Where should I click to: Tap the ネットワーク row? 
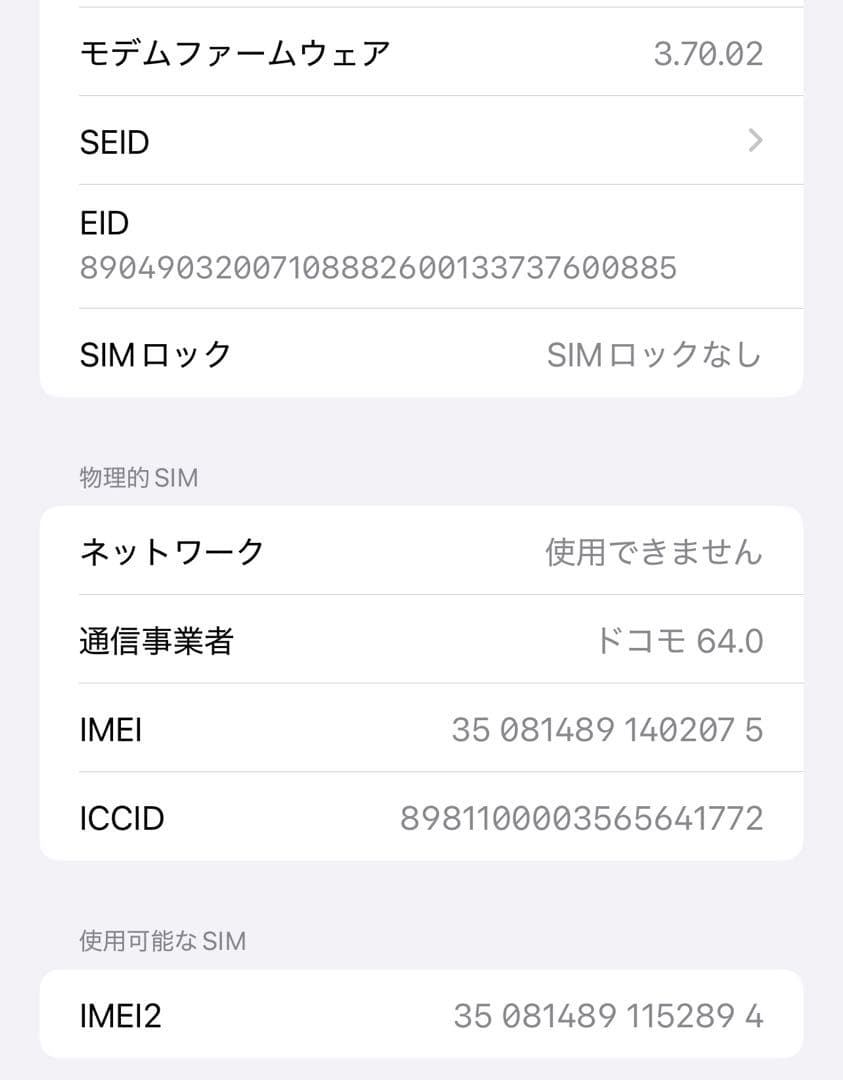[x=420, y=551]
